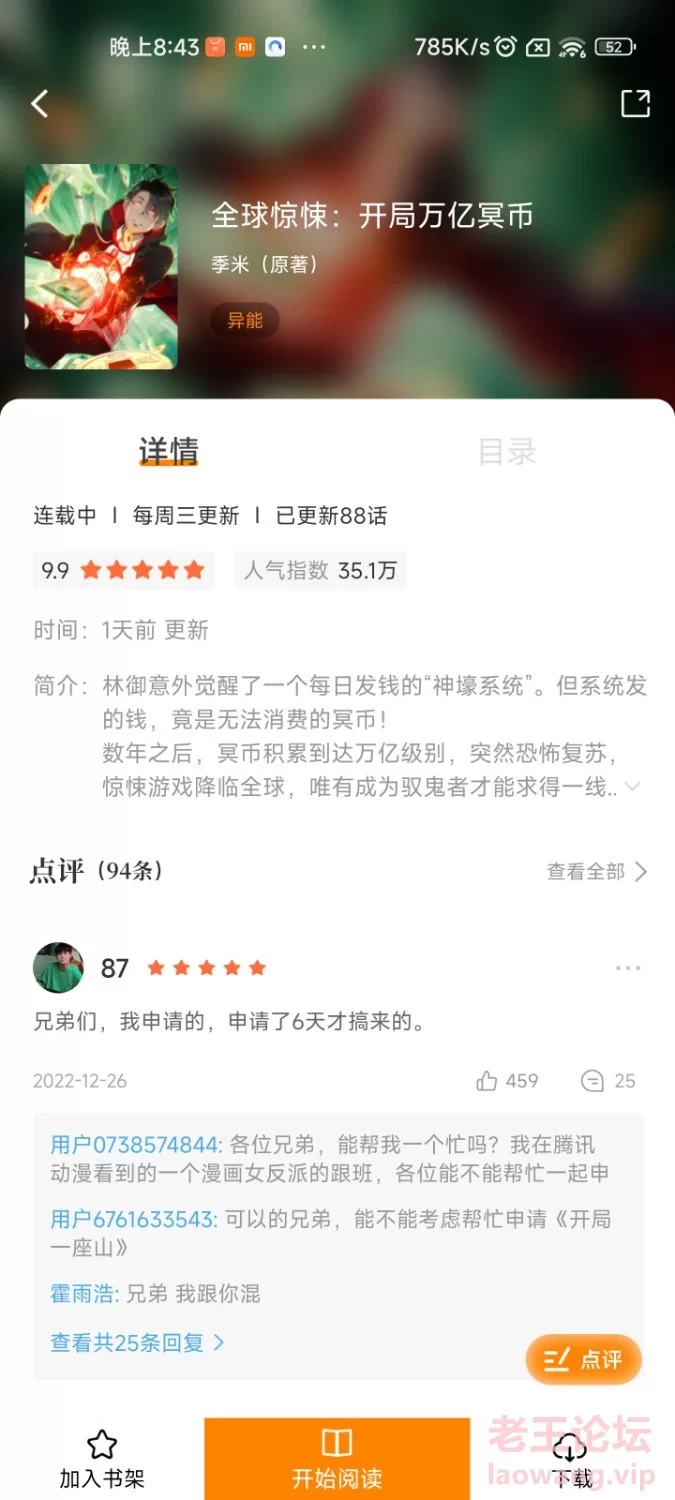
Task: Expand the full 简介 description
Action: coord(632,788)
